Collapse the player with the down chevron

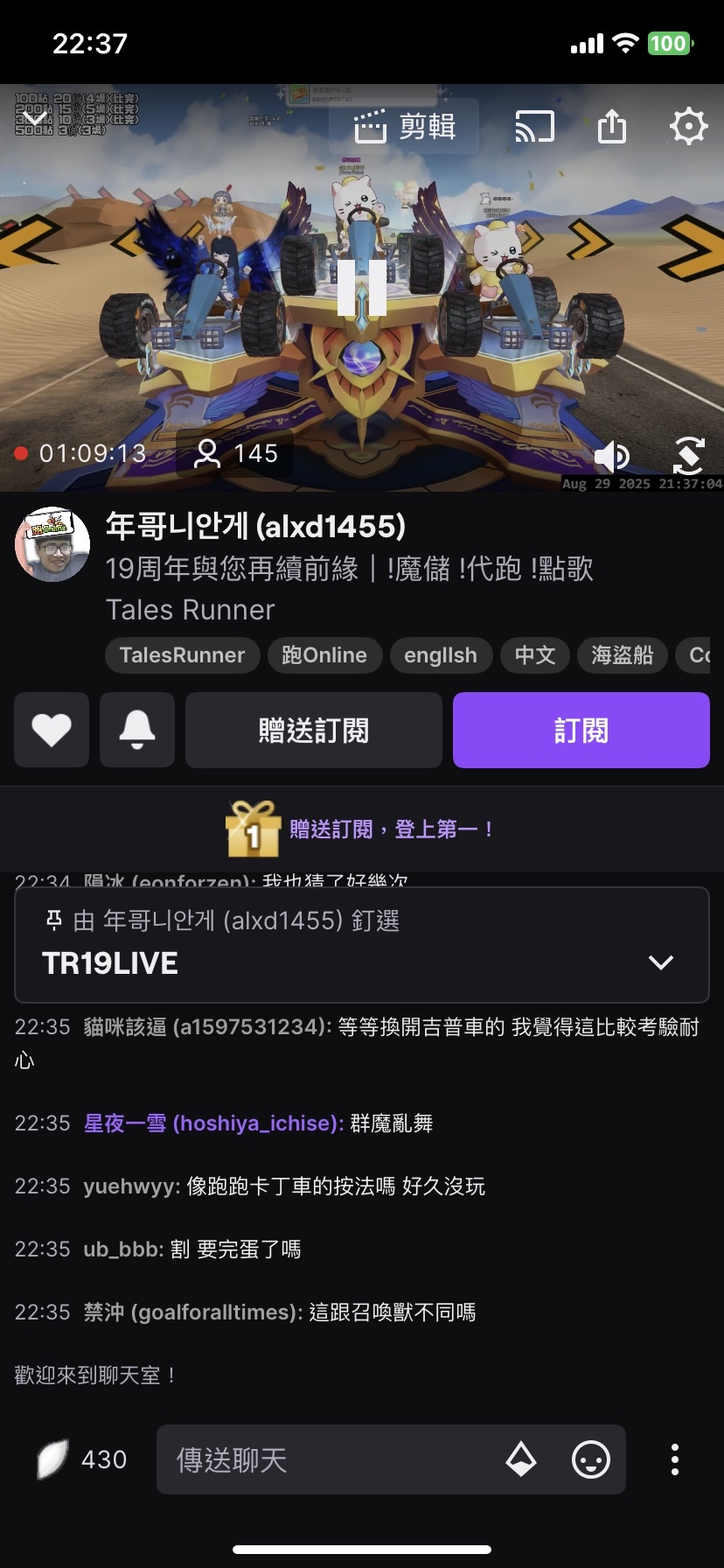click(x=35, y=119)
